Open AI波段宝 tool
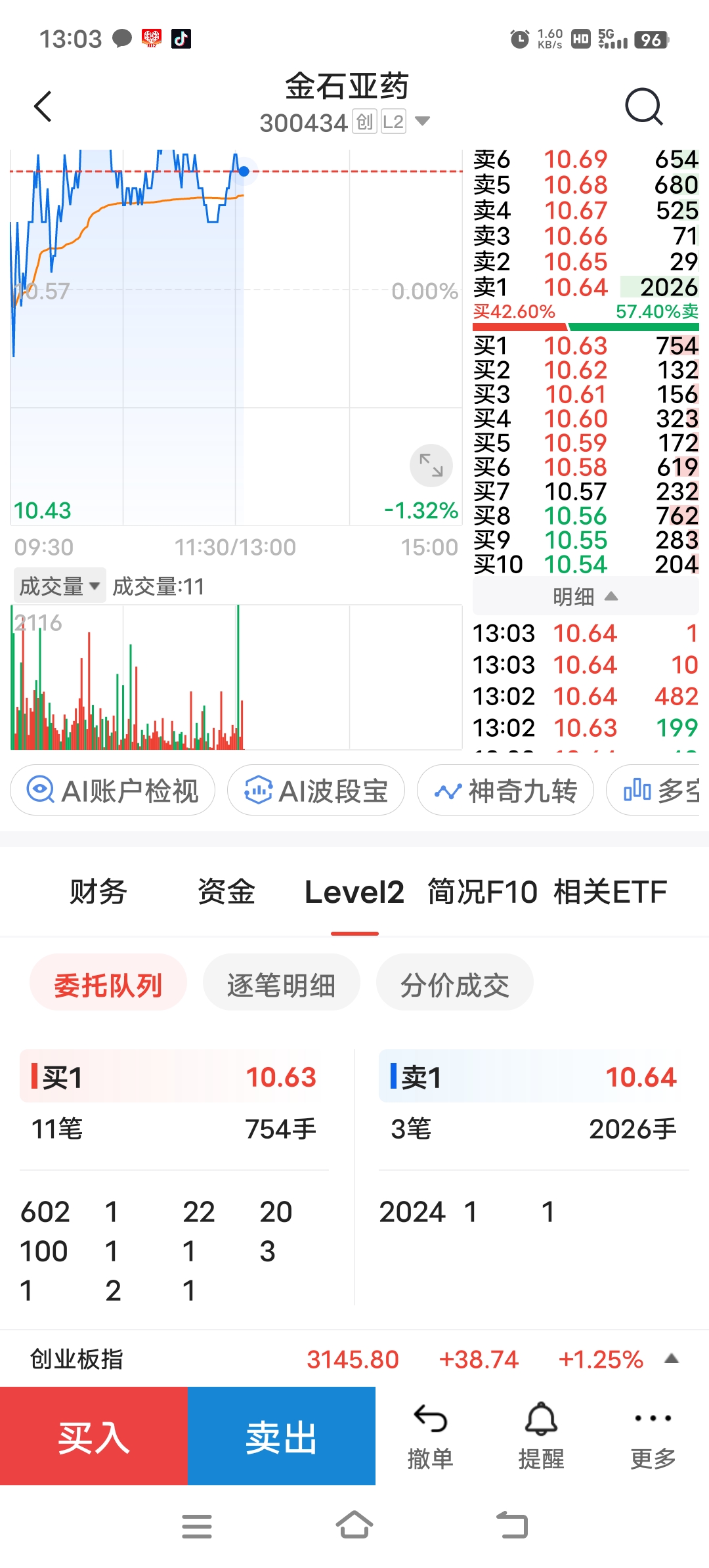 (316, 791)
